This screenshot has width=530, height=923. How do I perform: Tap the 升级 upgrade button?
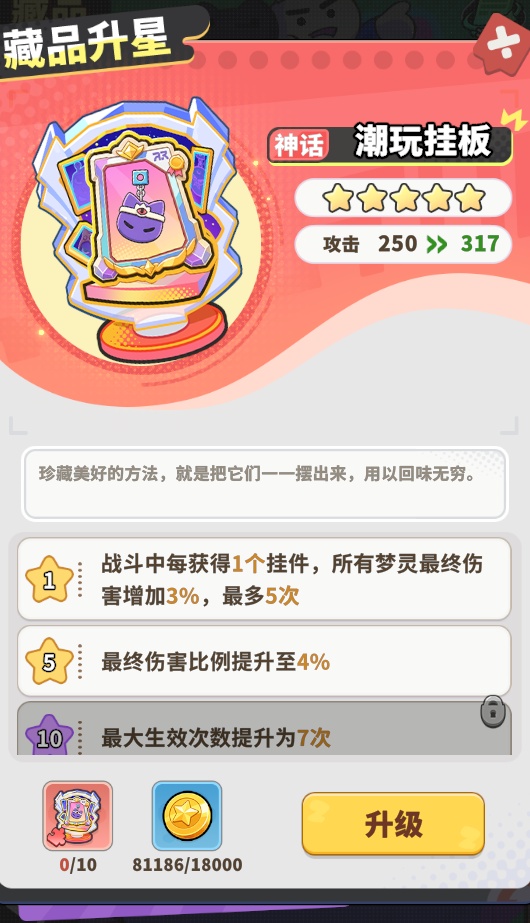pyautogui.click(x=393, y=824)
